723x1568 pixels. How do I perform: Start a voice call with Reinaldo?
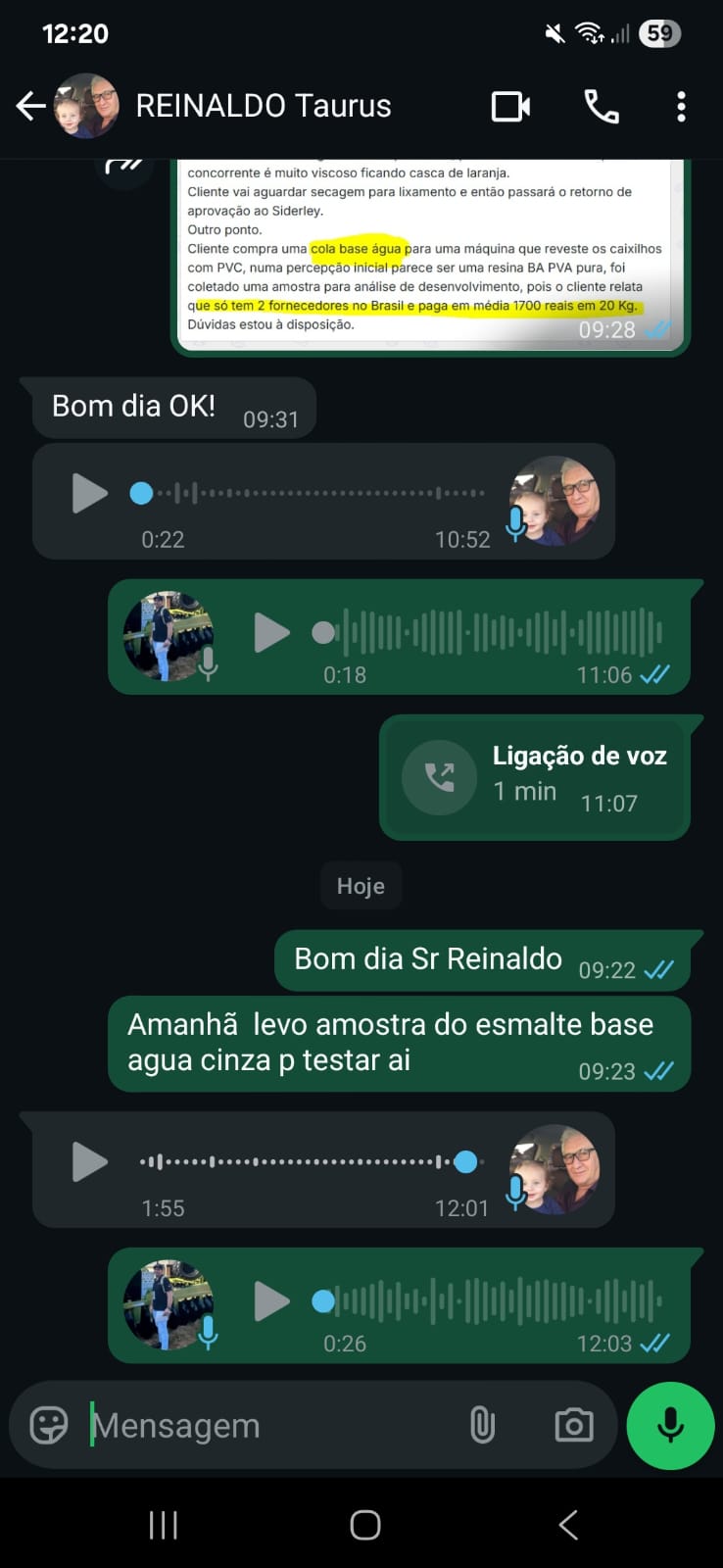tap(601, 106)
